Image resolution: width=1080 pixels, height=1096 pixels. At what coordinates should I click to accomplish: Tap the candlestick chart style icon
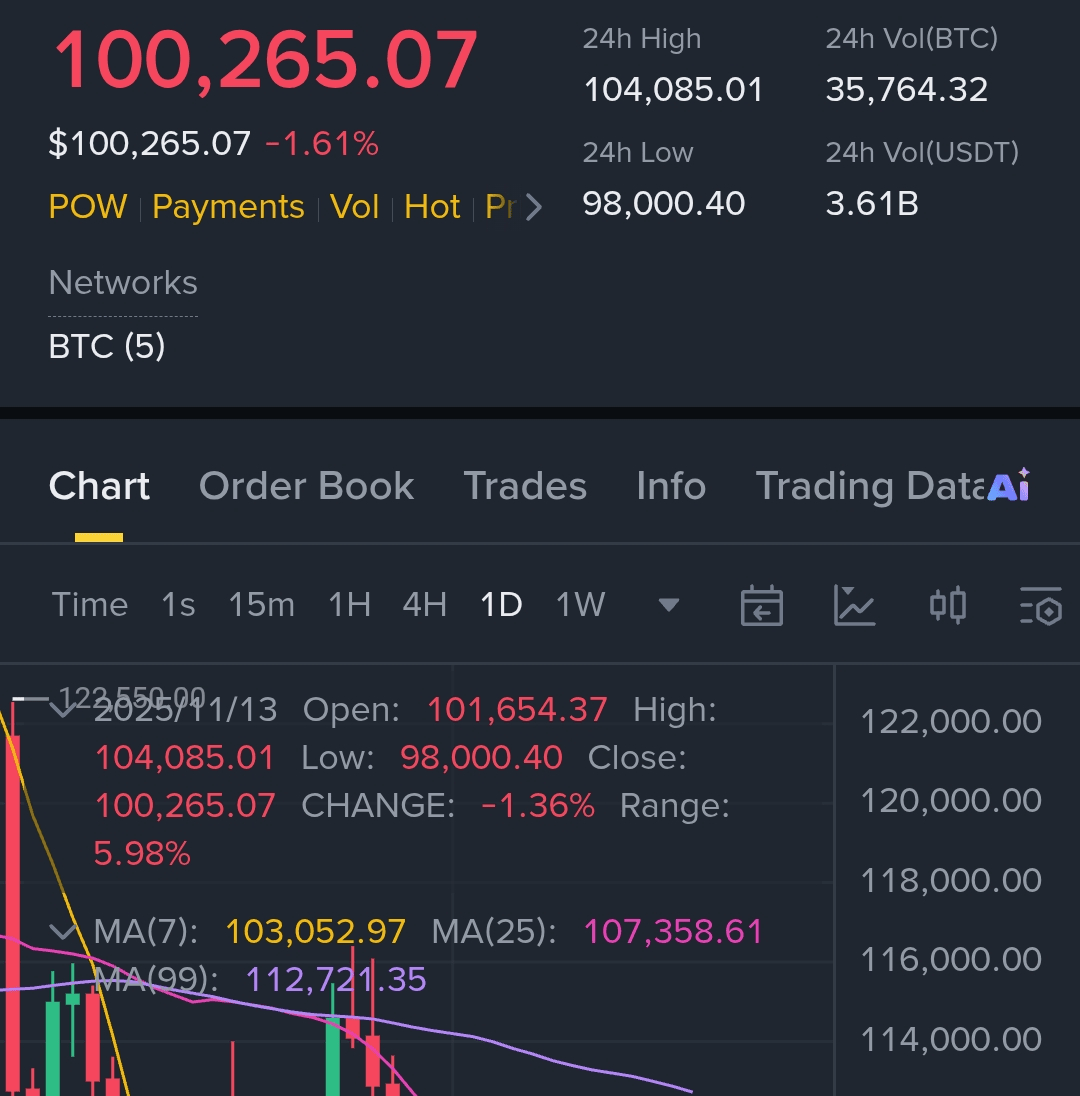tap(947, 606)
